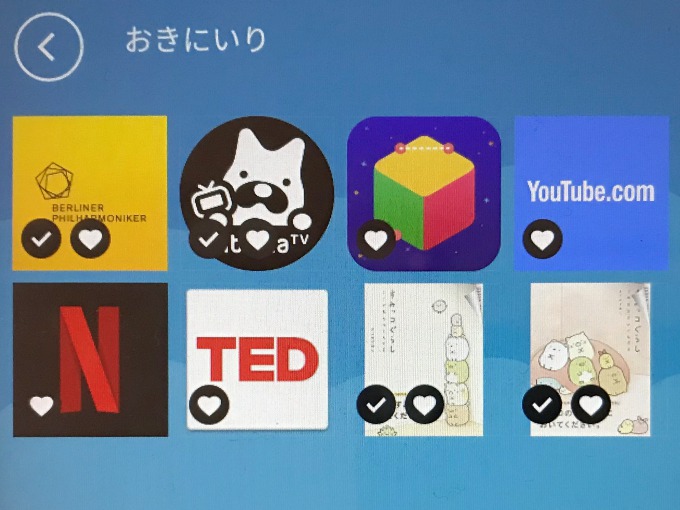Tap the checkmark on Berliner Philharmoniker tile
Screen dimensions: 680x510
[x=42, y=239]
